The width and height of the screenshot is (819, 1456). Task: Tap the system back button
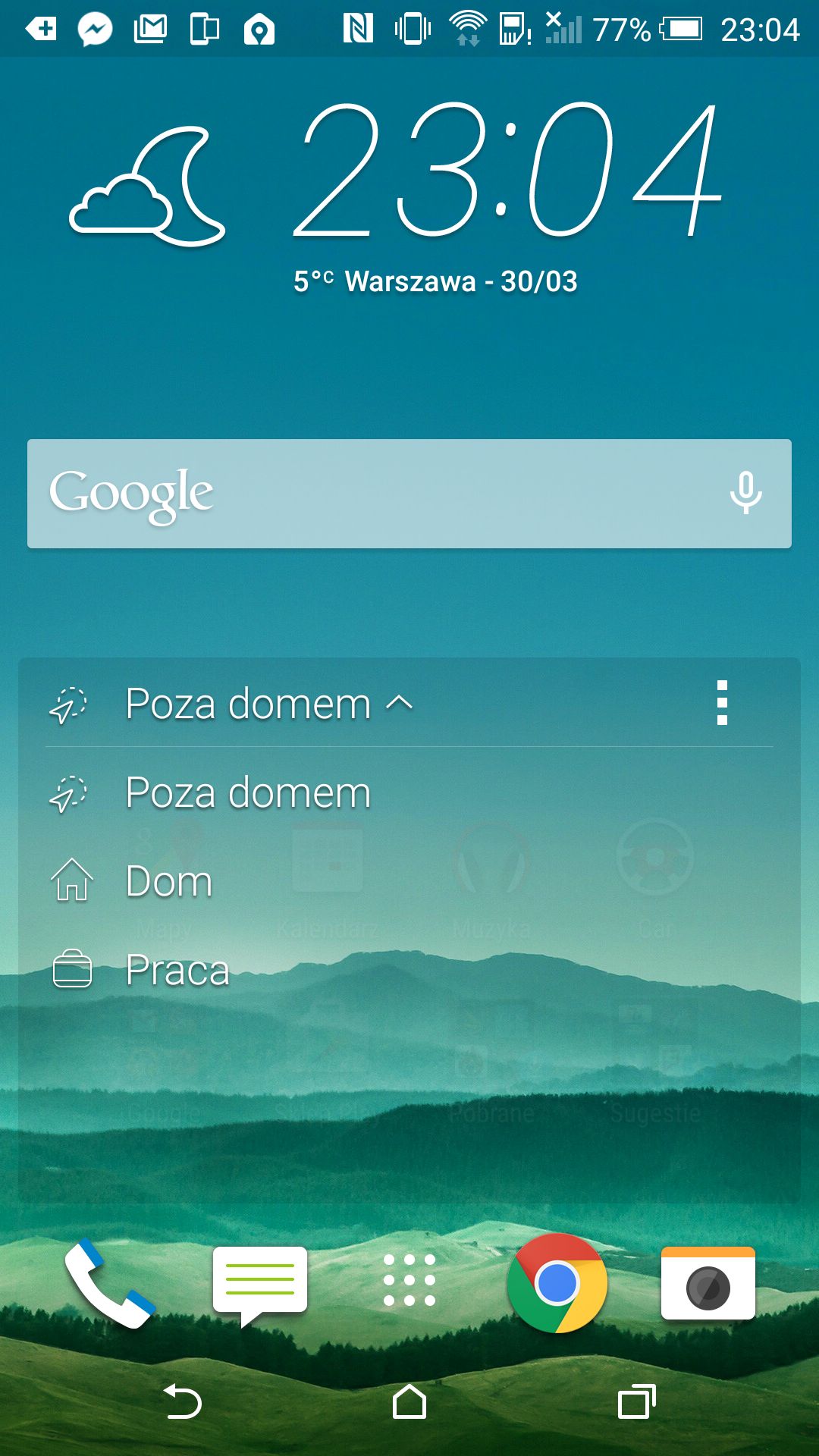(183, 1401)
